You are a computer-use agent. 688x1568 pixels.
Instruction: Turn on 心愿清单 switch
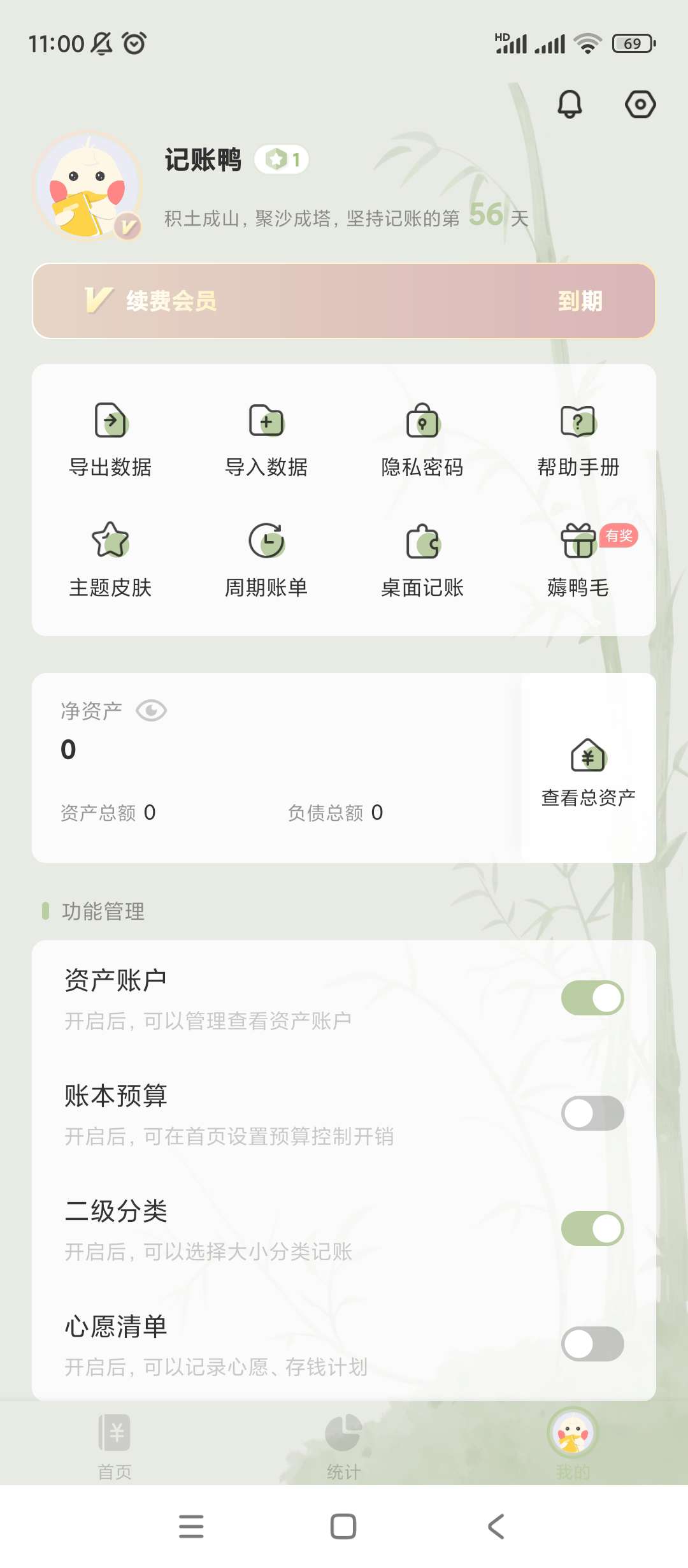click(592, 1344)
